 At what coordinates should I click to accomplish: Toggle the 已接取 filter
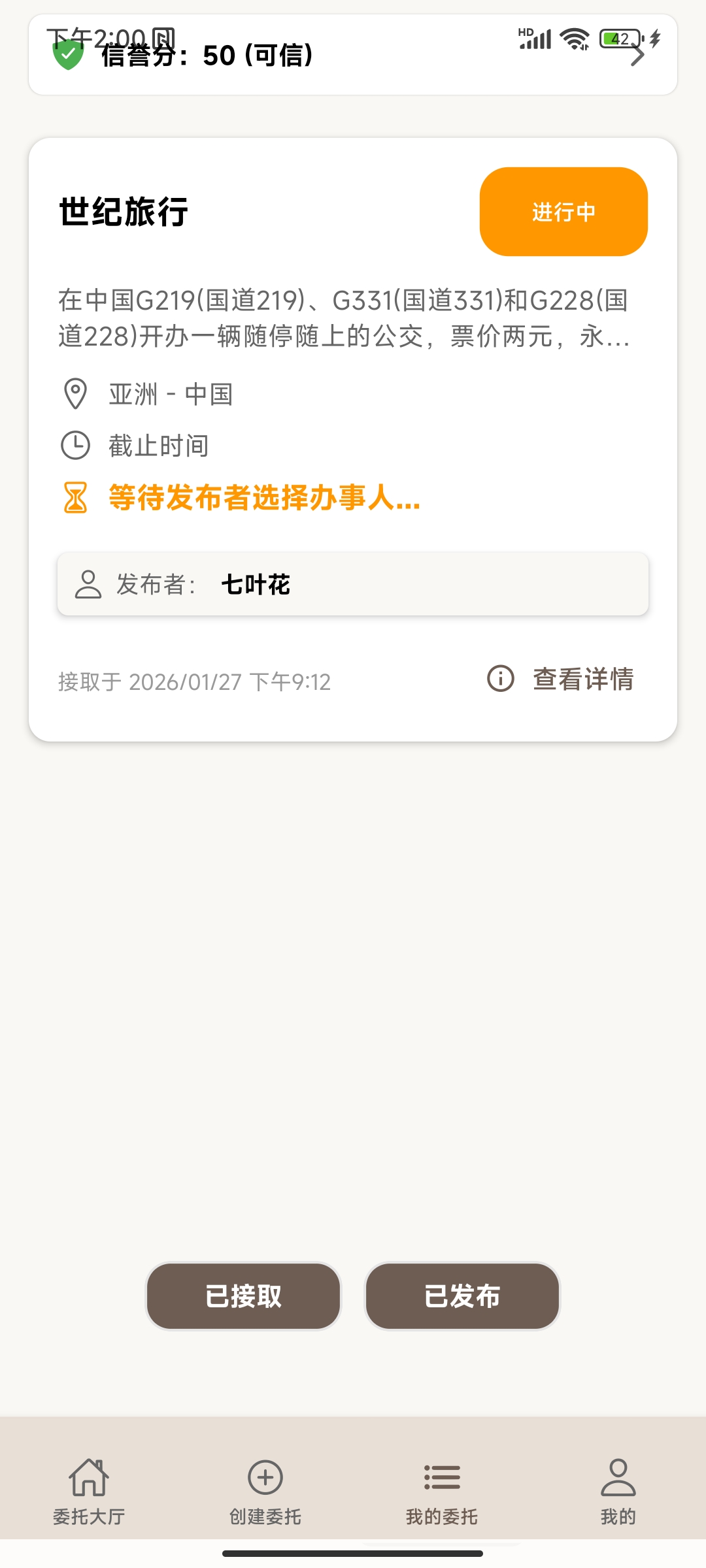[x=243, y=1296]
